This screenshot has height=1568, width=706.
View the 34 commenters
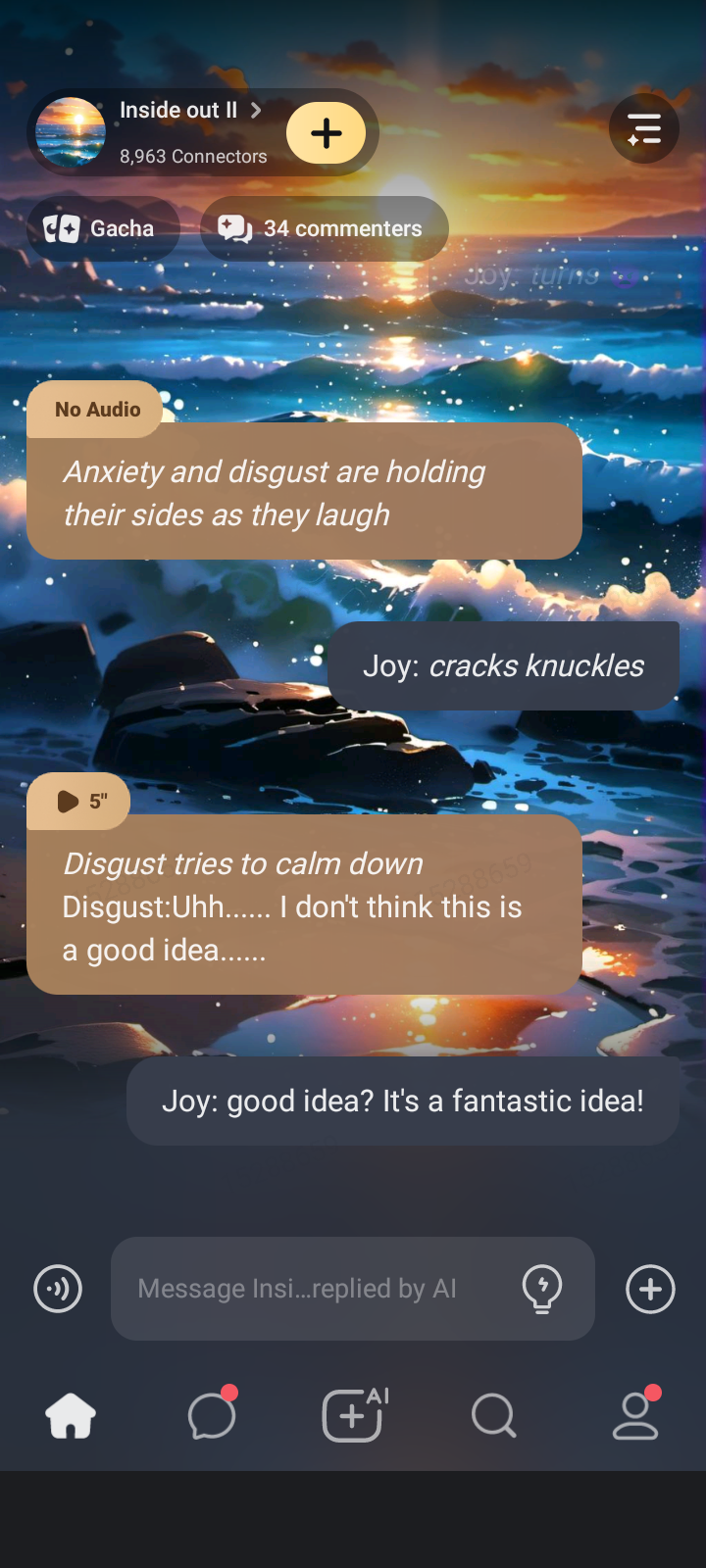coord(325,228)
